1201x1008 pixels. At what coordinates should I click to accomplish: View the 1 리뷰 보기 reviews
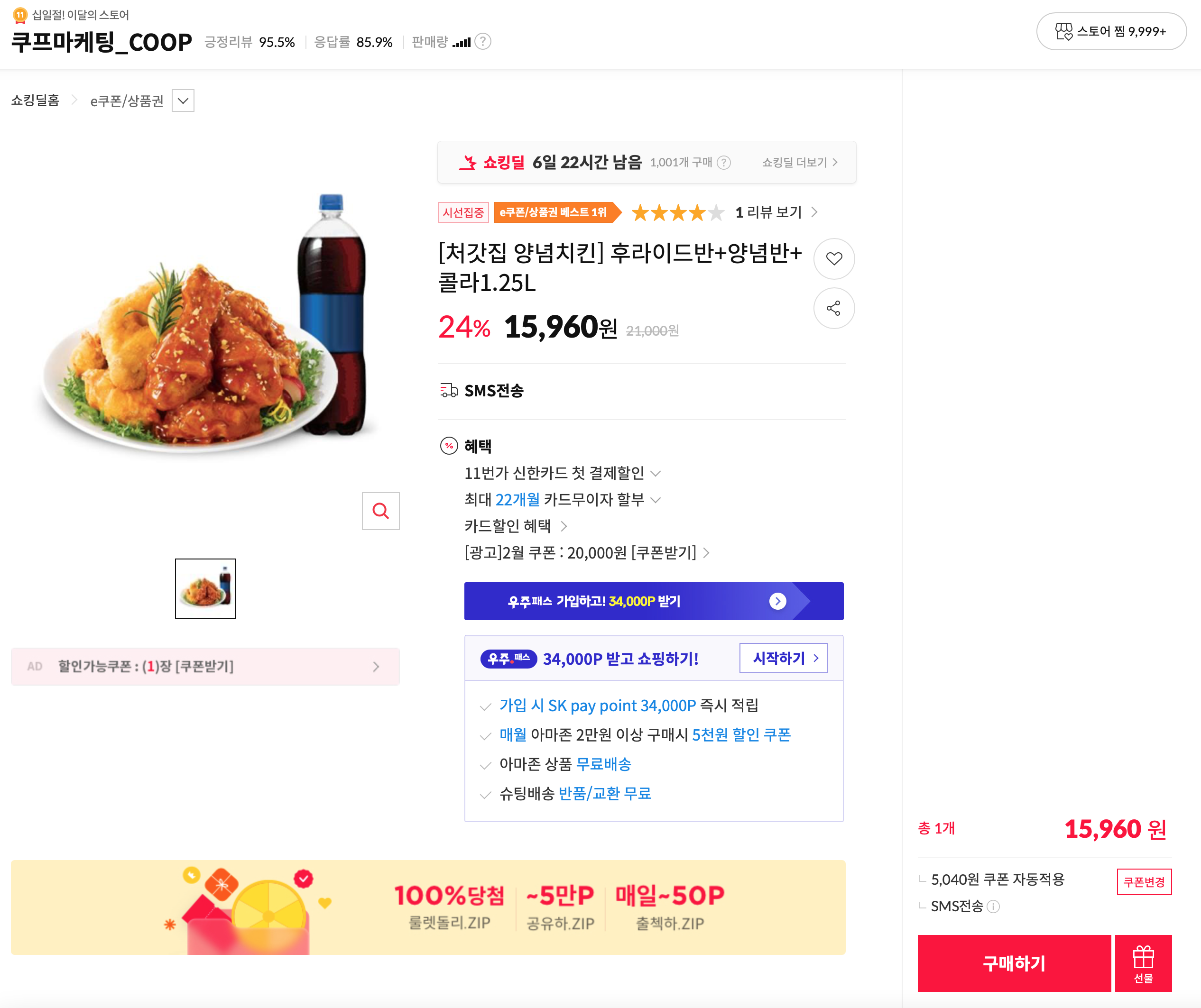click(776, 213)
